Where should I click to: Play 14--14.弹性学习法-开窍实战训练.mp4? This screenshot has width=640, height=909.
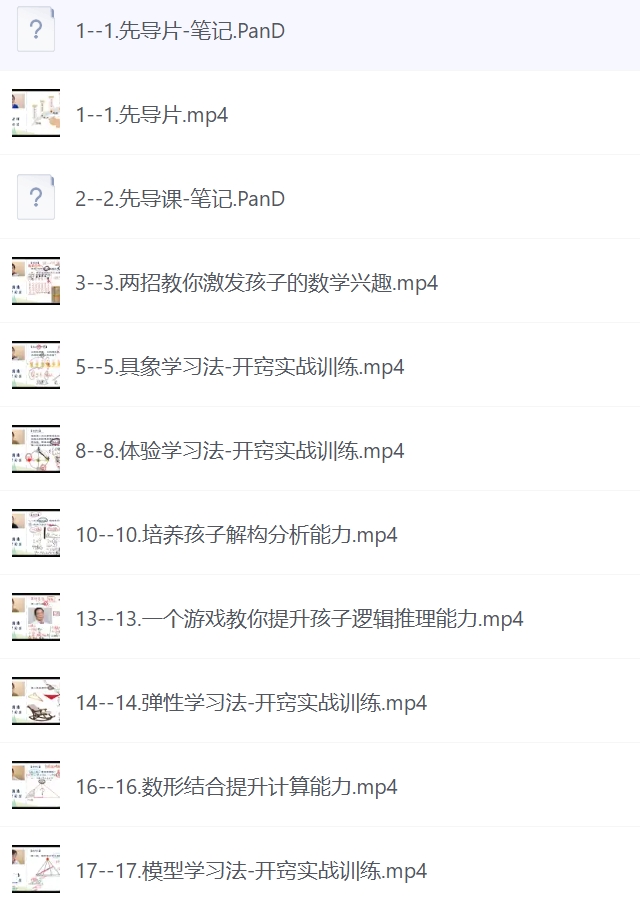[251, 703]
